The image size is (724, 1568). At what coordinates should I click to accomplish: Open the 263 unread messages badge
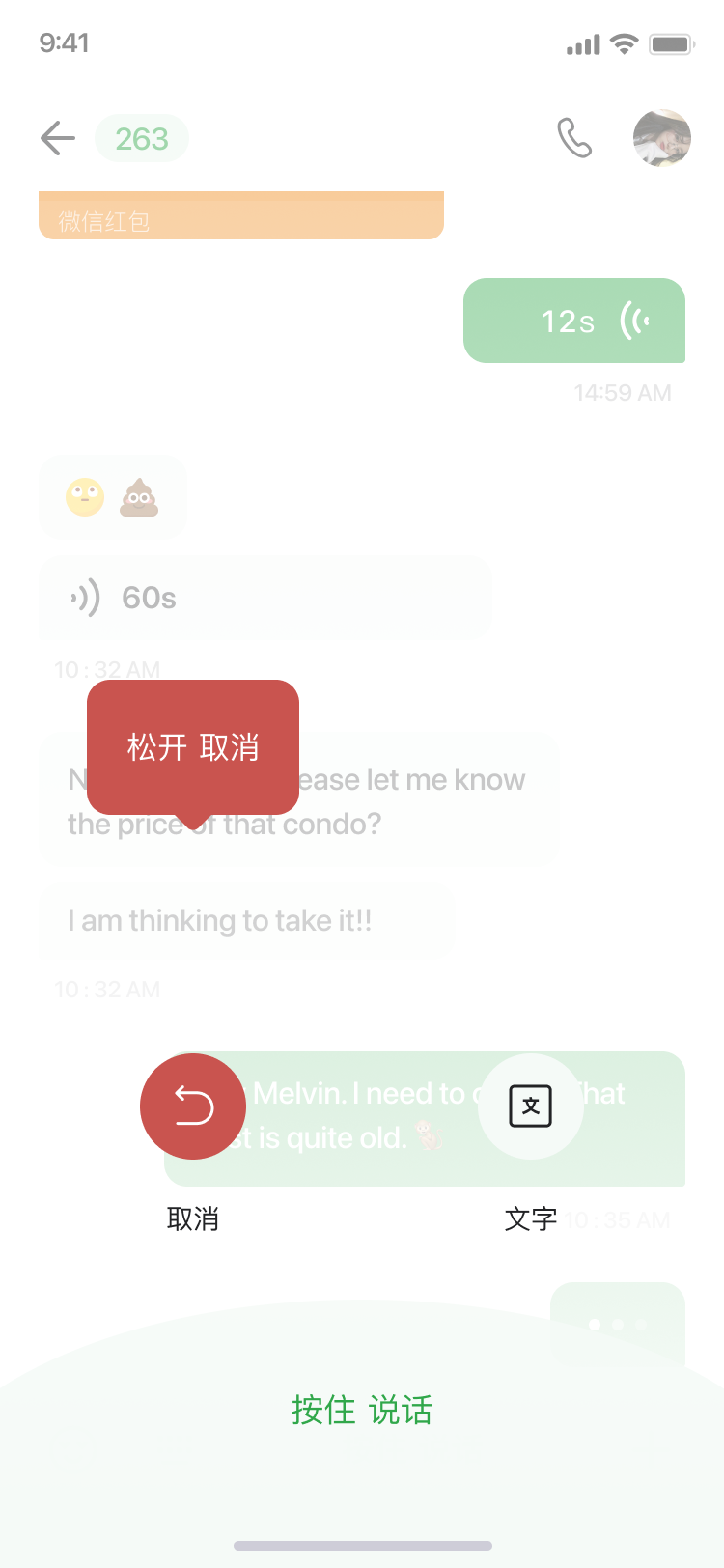point(142,139)
